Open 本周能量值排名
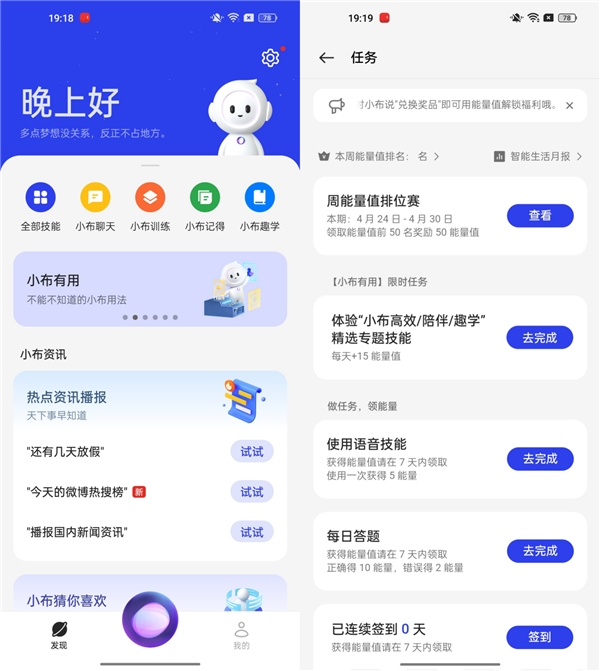 pyautogui.click(x=379, y=157)
